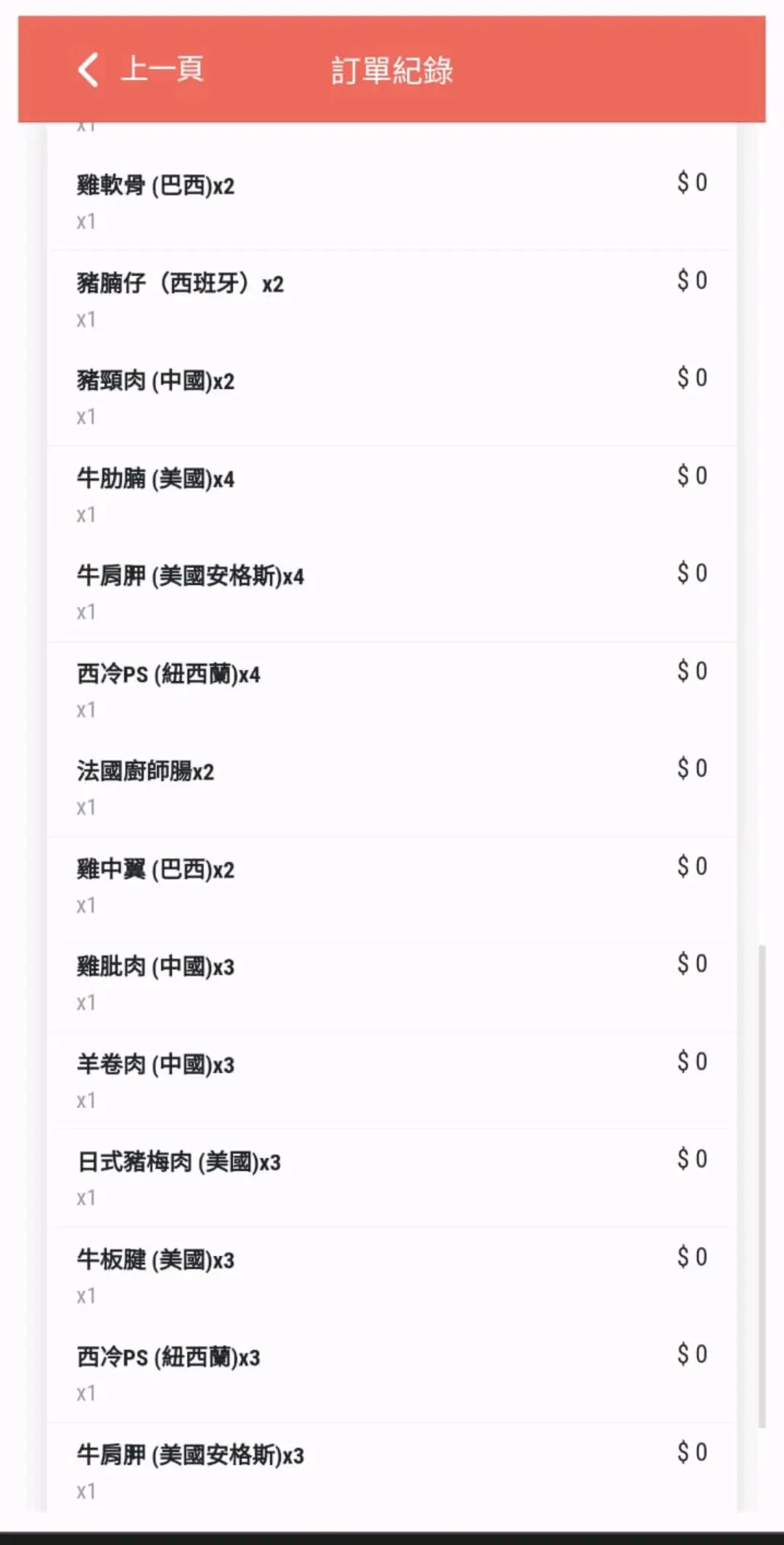Go back via 上一頁 button
Image resolution: width=784 pixels, height=1545 pixels.
[x=140, y=70]
